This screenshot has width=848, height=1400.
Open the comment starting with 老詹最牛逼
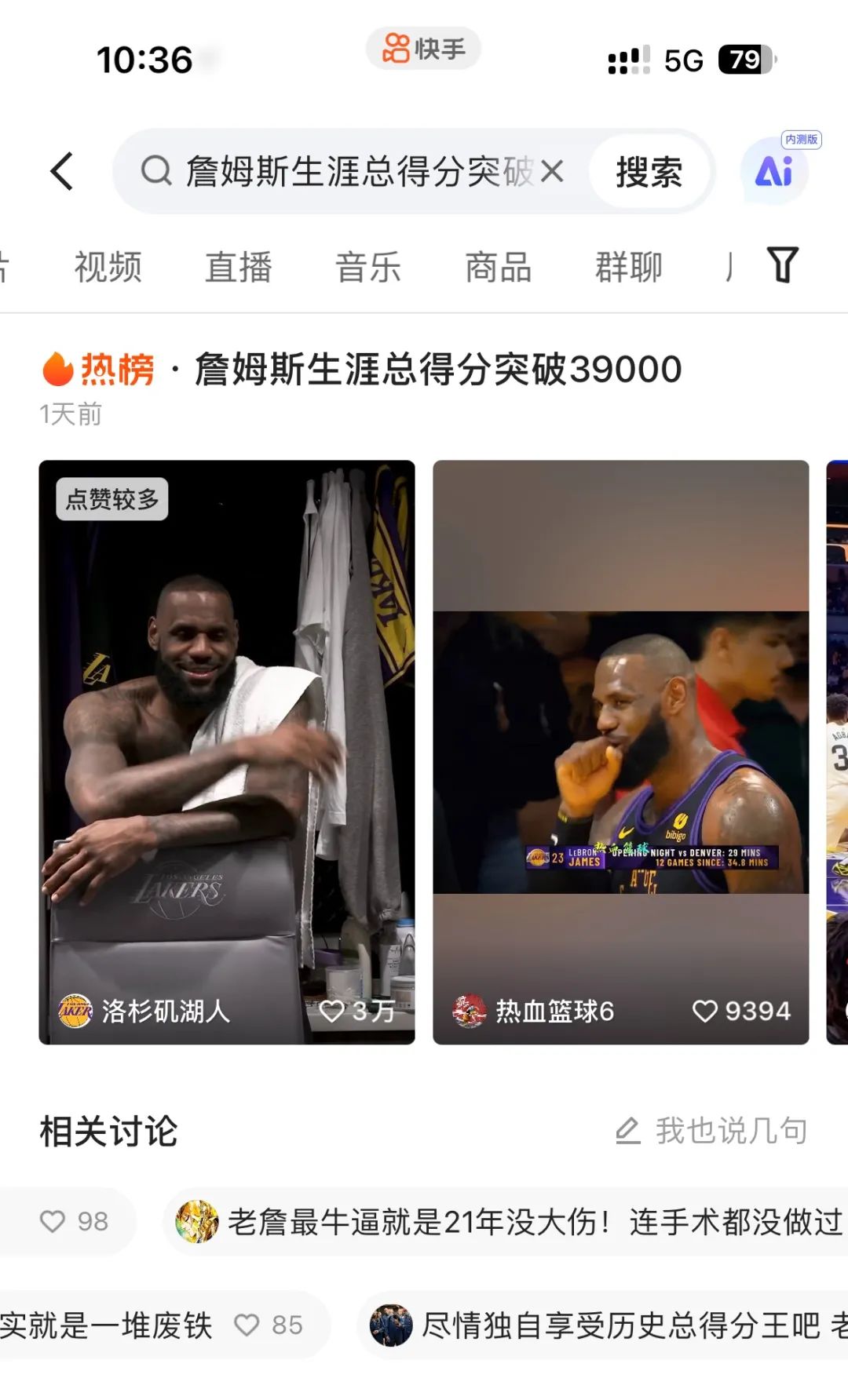coord(534,1222)
